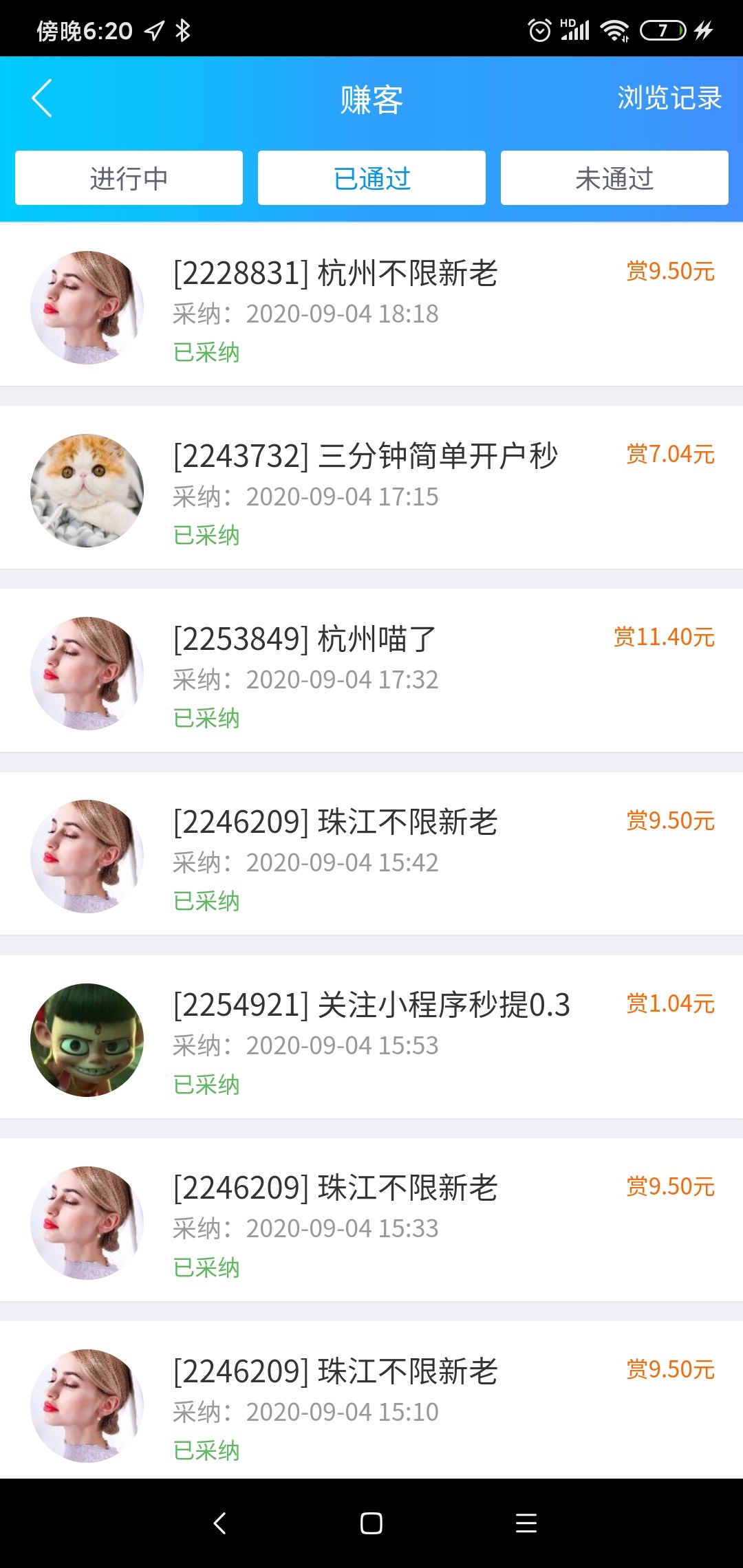This screenshot has width=743, height=1568.
Task: Tap the system home button
Action: pyautogui.click(x=371, y=1523)
